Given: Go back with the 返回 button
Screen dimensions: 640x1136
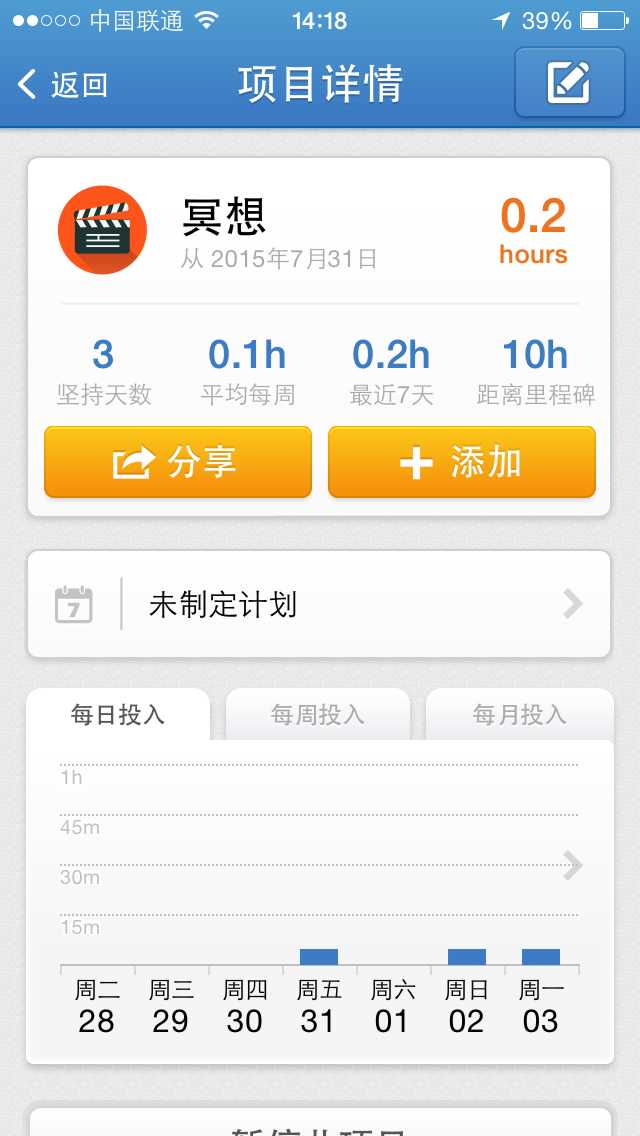Looking at the screenshot, I should 62,84.
